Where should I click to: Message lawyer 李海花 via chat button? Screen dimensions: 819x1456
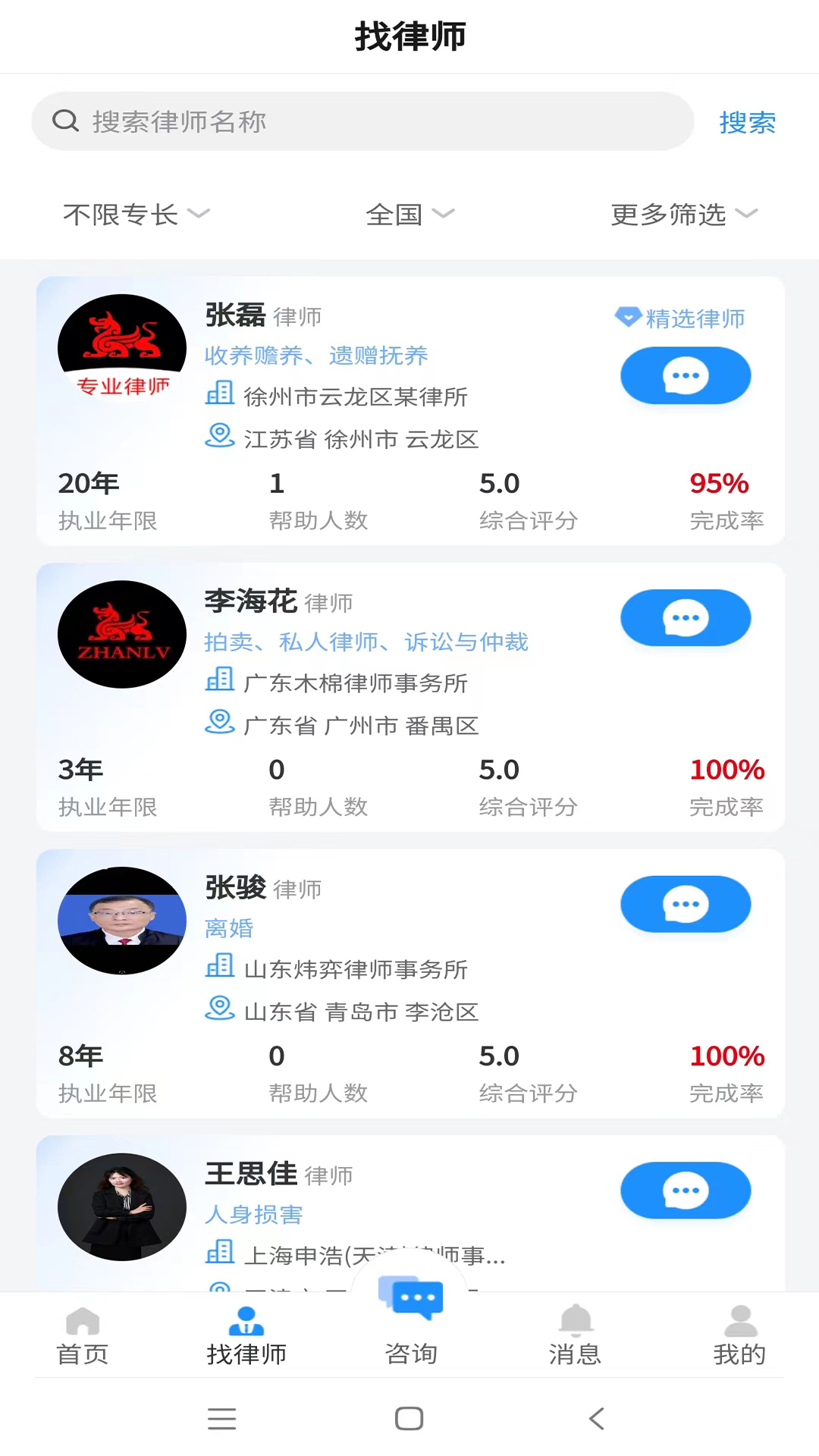click(686, 618)
